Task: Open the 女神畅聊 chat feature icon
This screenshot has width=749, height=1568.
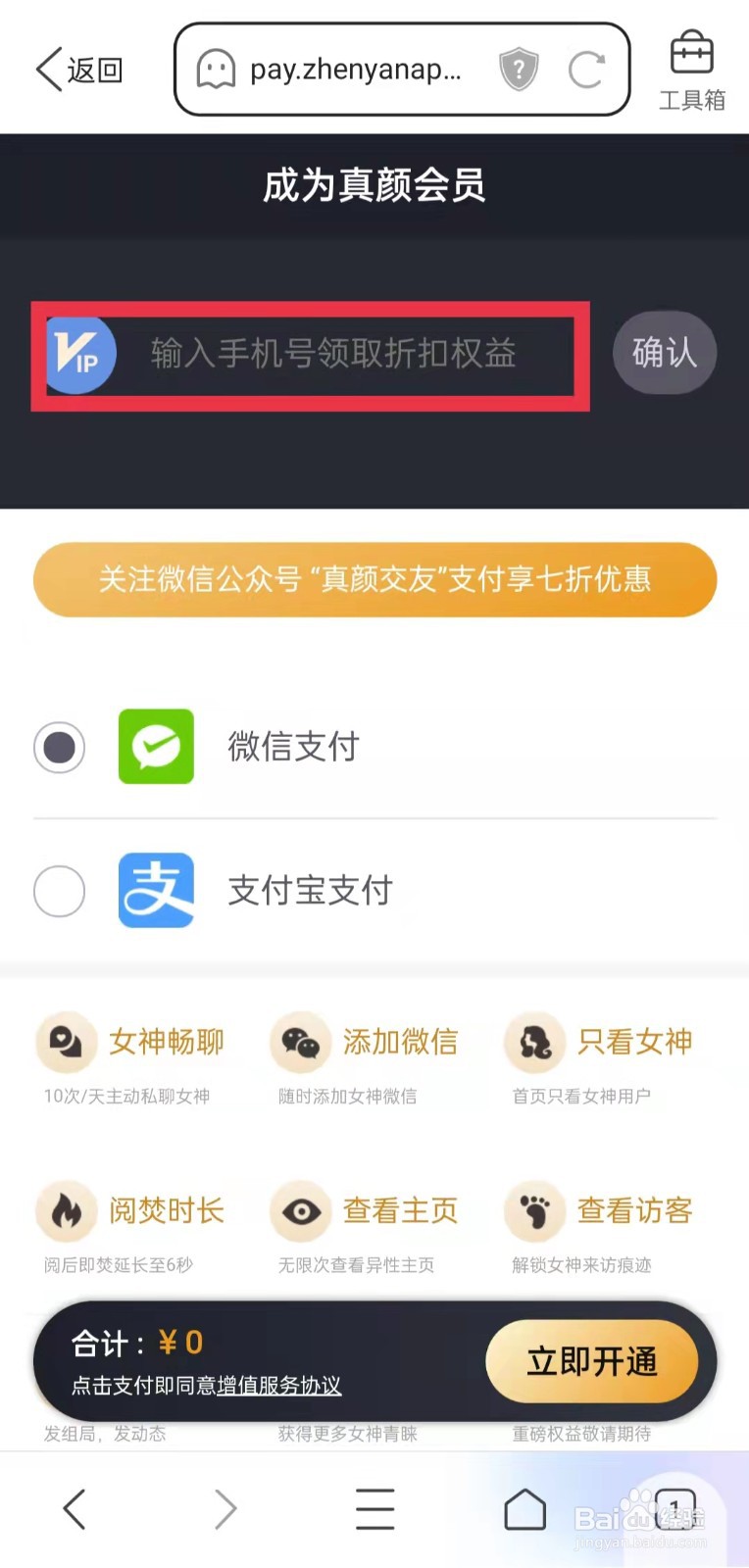Action: click(x=65, y=1042)
